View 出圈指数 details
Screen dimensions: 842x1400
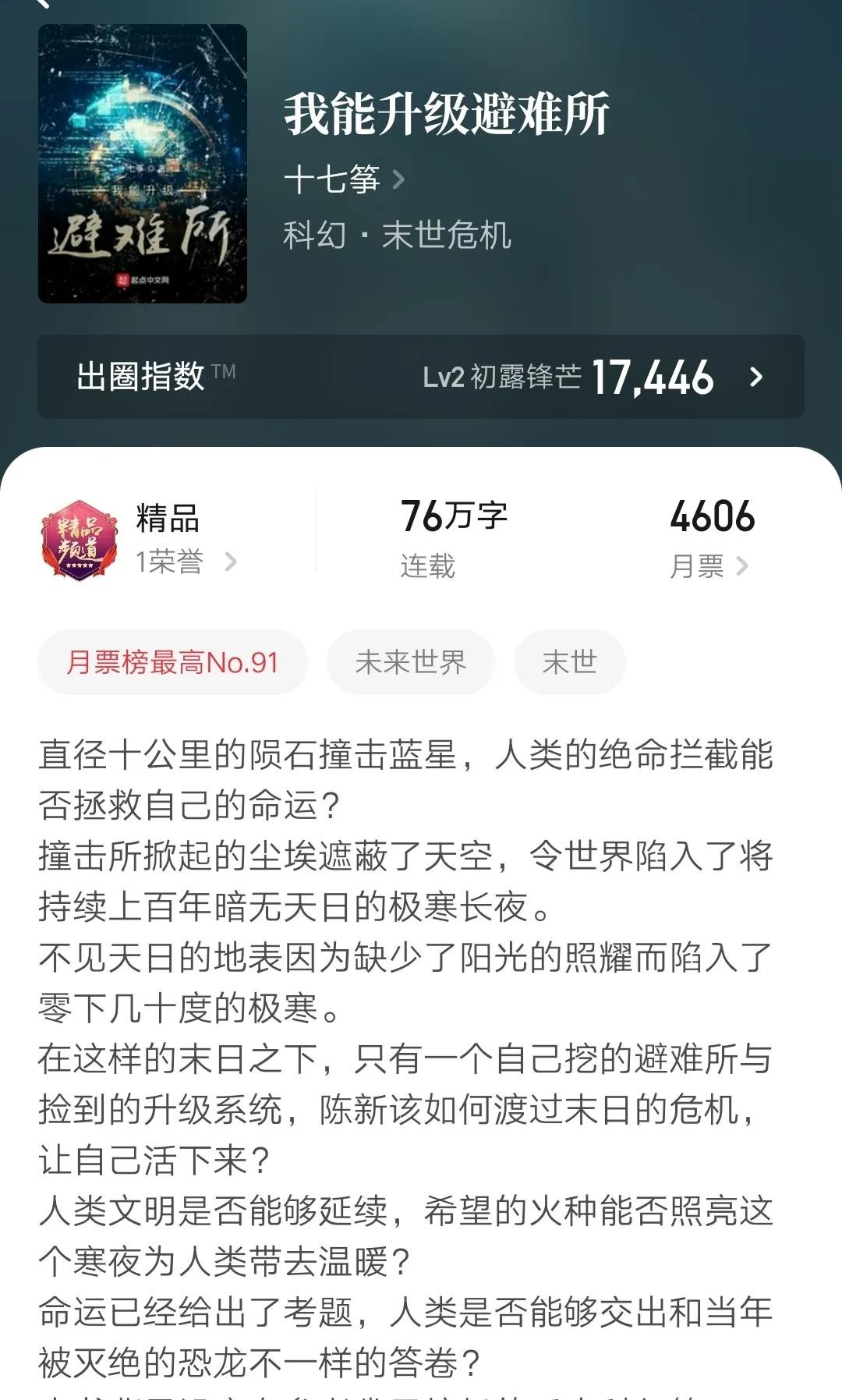click(421, 377)
